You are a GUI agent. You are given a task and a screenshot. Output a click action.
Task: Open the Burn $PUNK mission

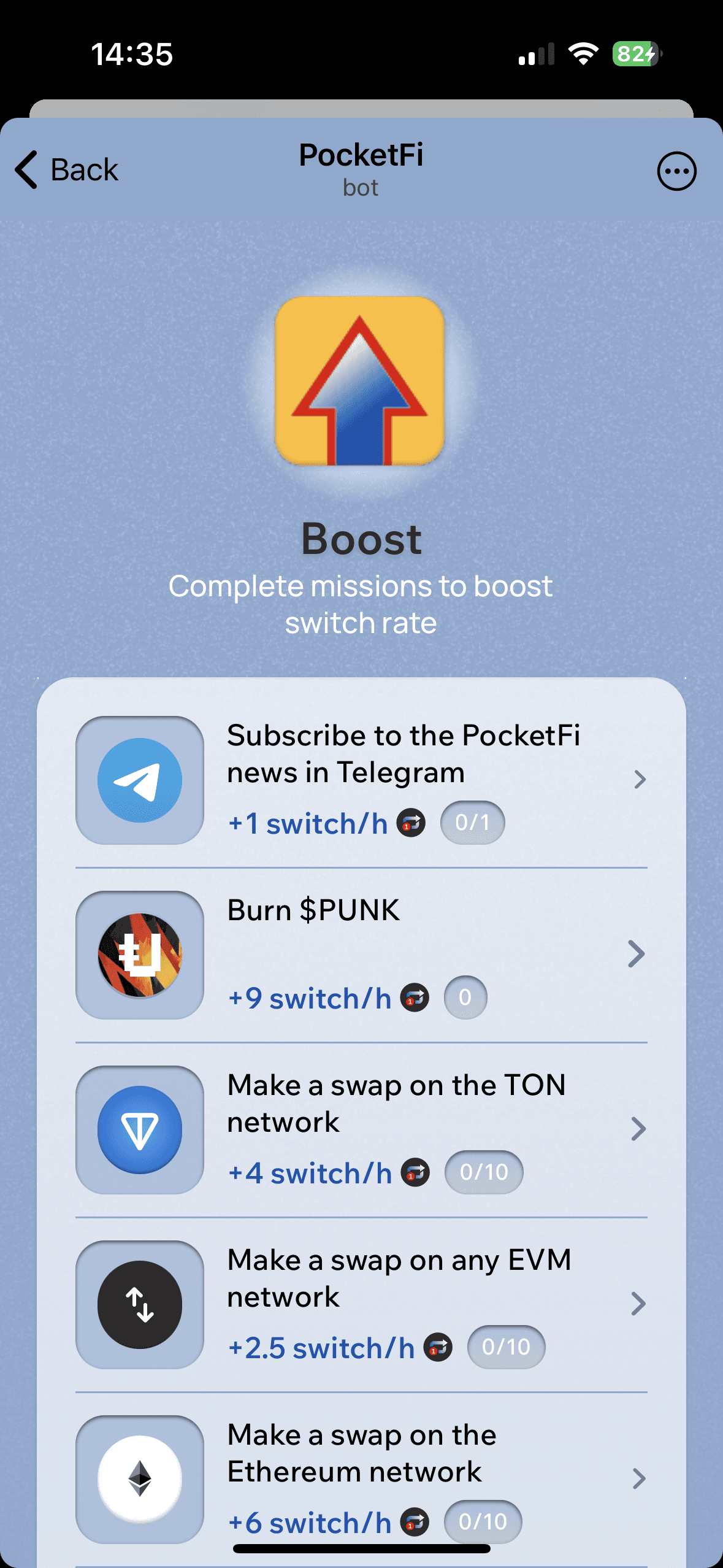point(361,954)
